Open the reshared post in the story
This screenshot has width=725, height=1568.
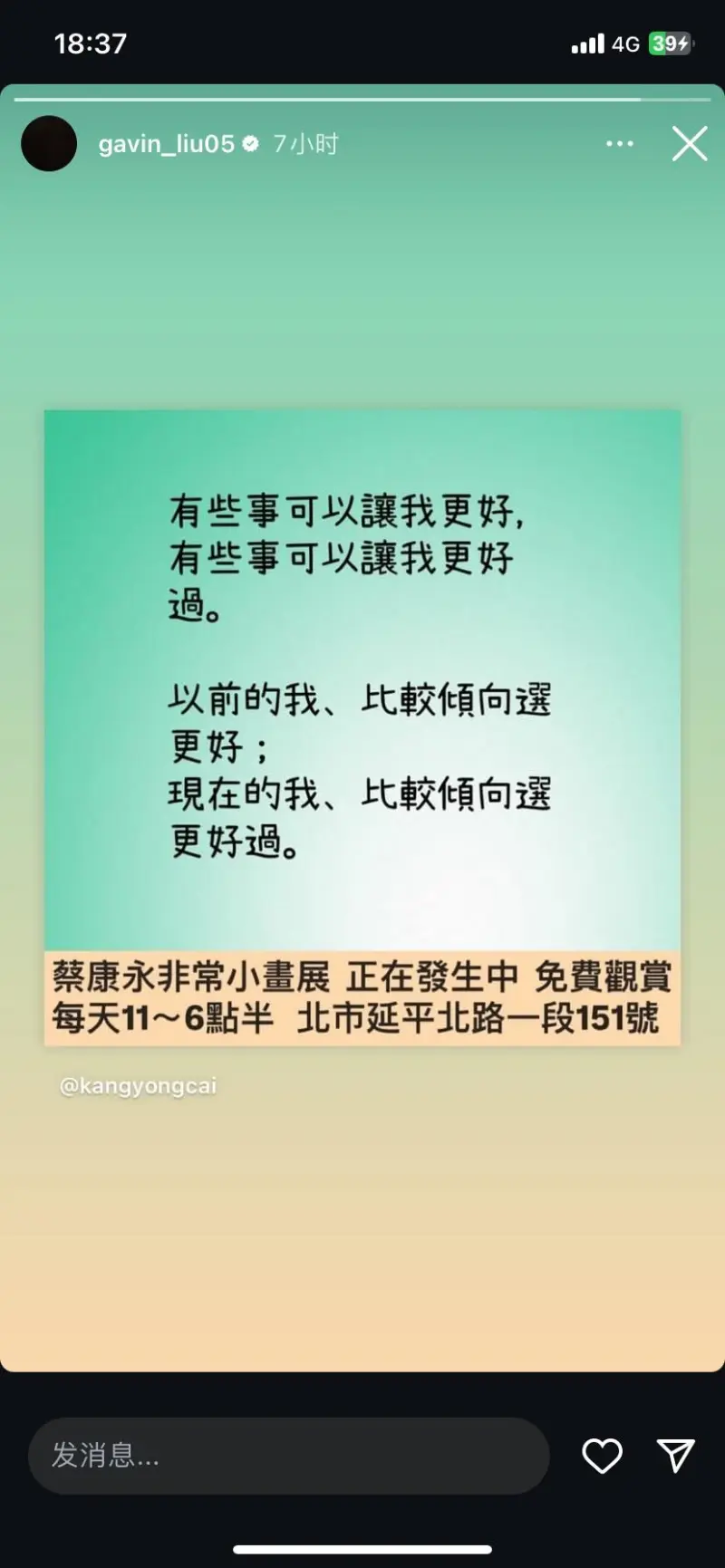[362, 725]
